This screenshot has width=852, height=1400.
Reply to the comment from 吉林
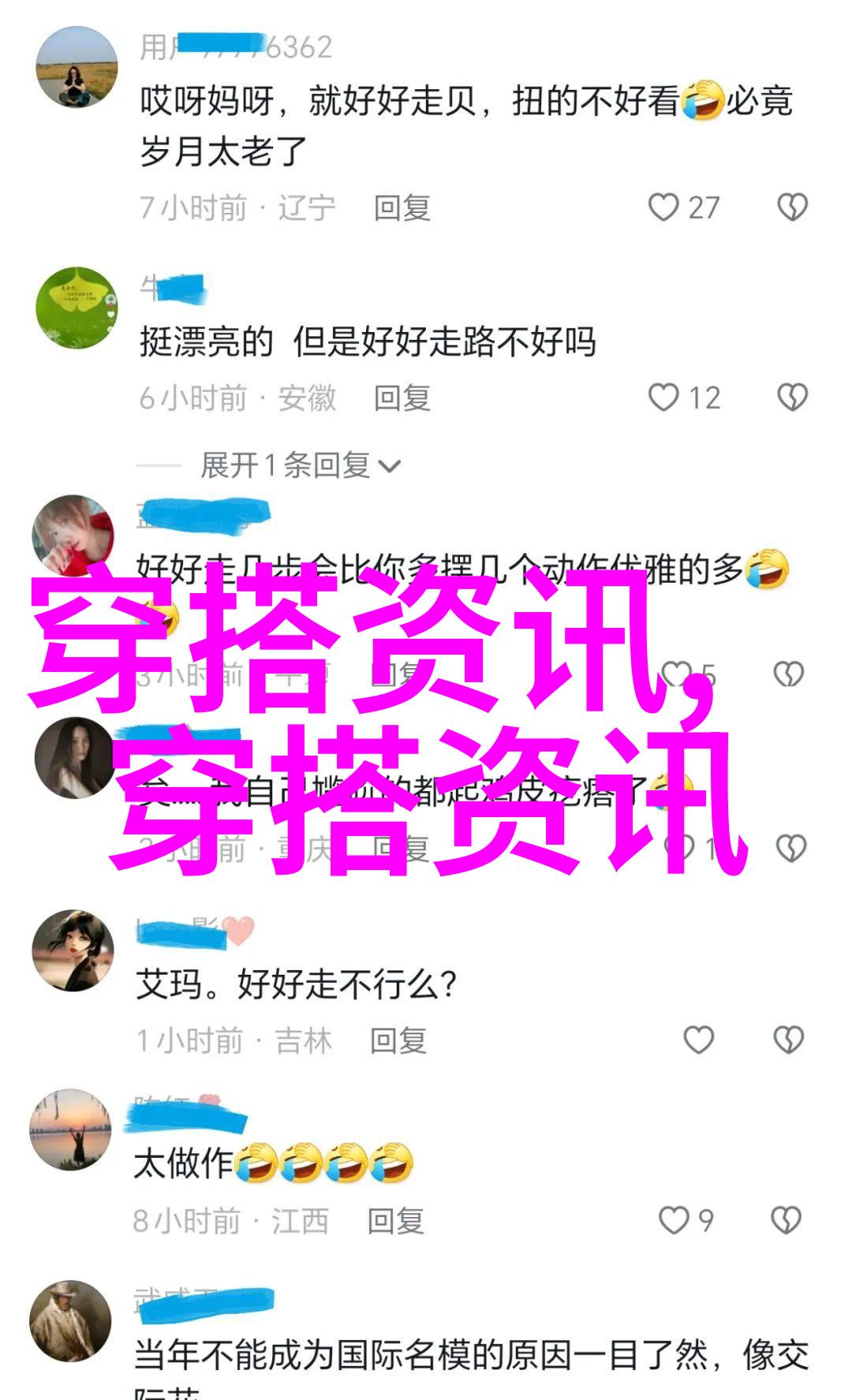pyautogui.click(x=398, y=1041)
